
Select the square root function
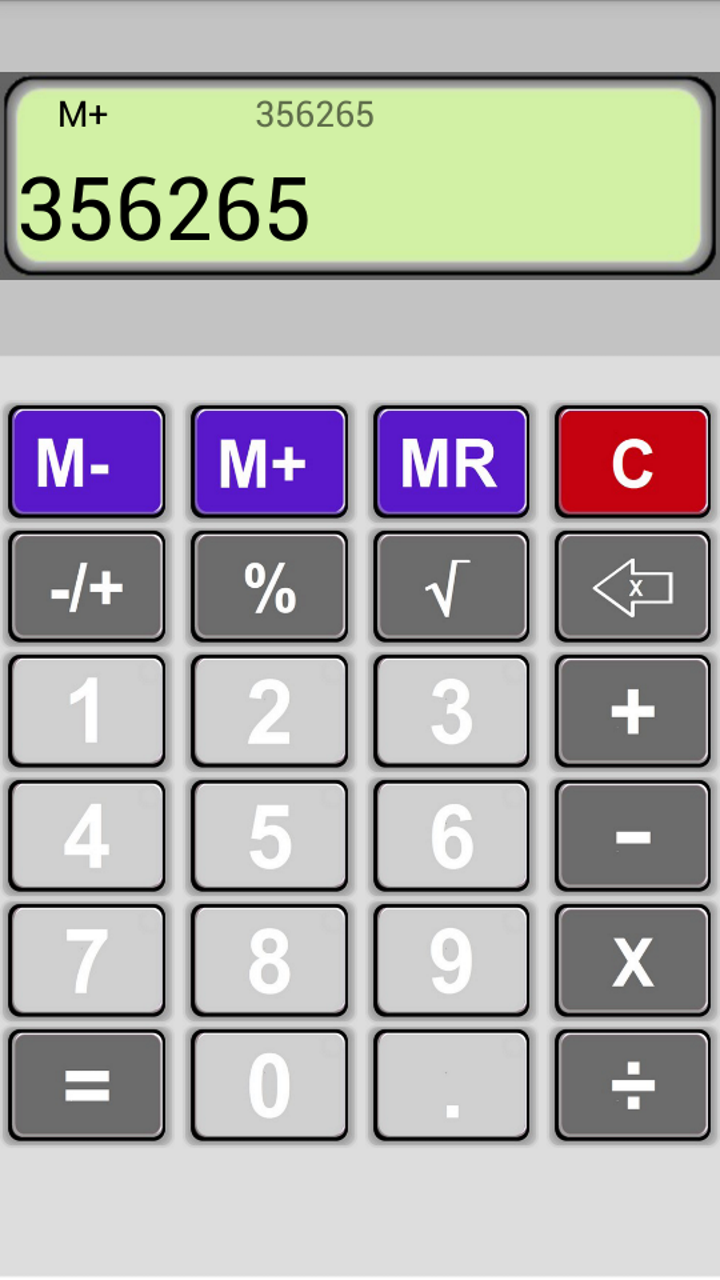click(451, 587)
